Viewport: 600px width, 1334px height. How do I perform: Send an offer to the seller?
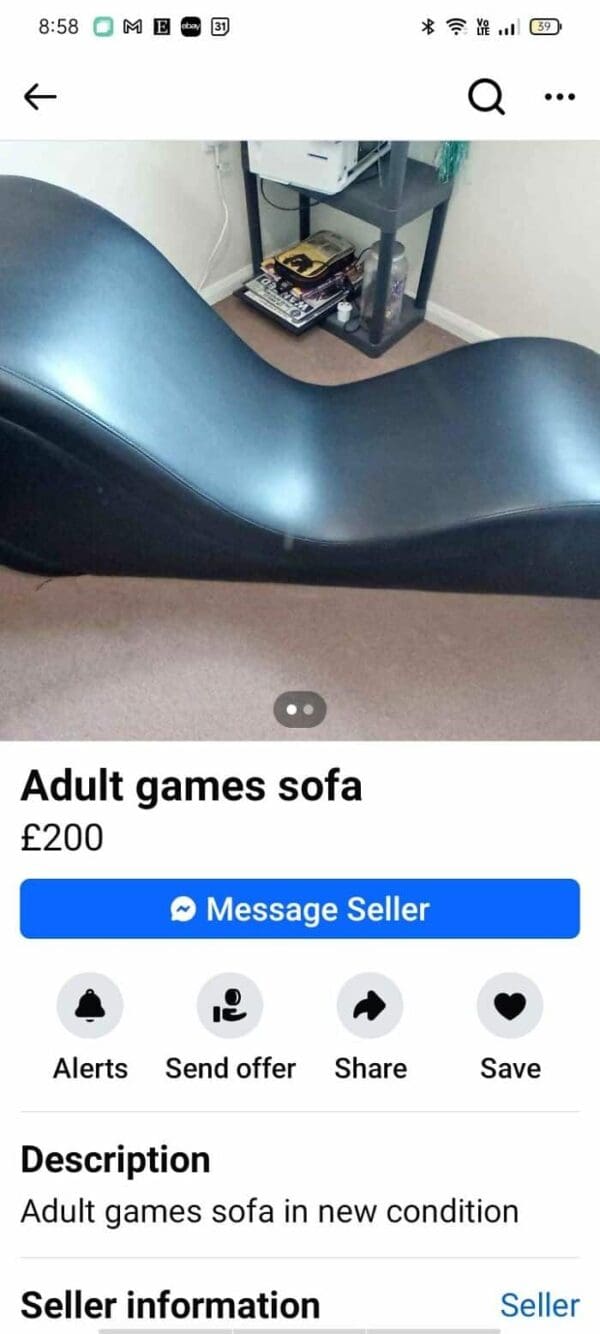(230, 1006)
